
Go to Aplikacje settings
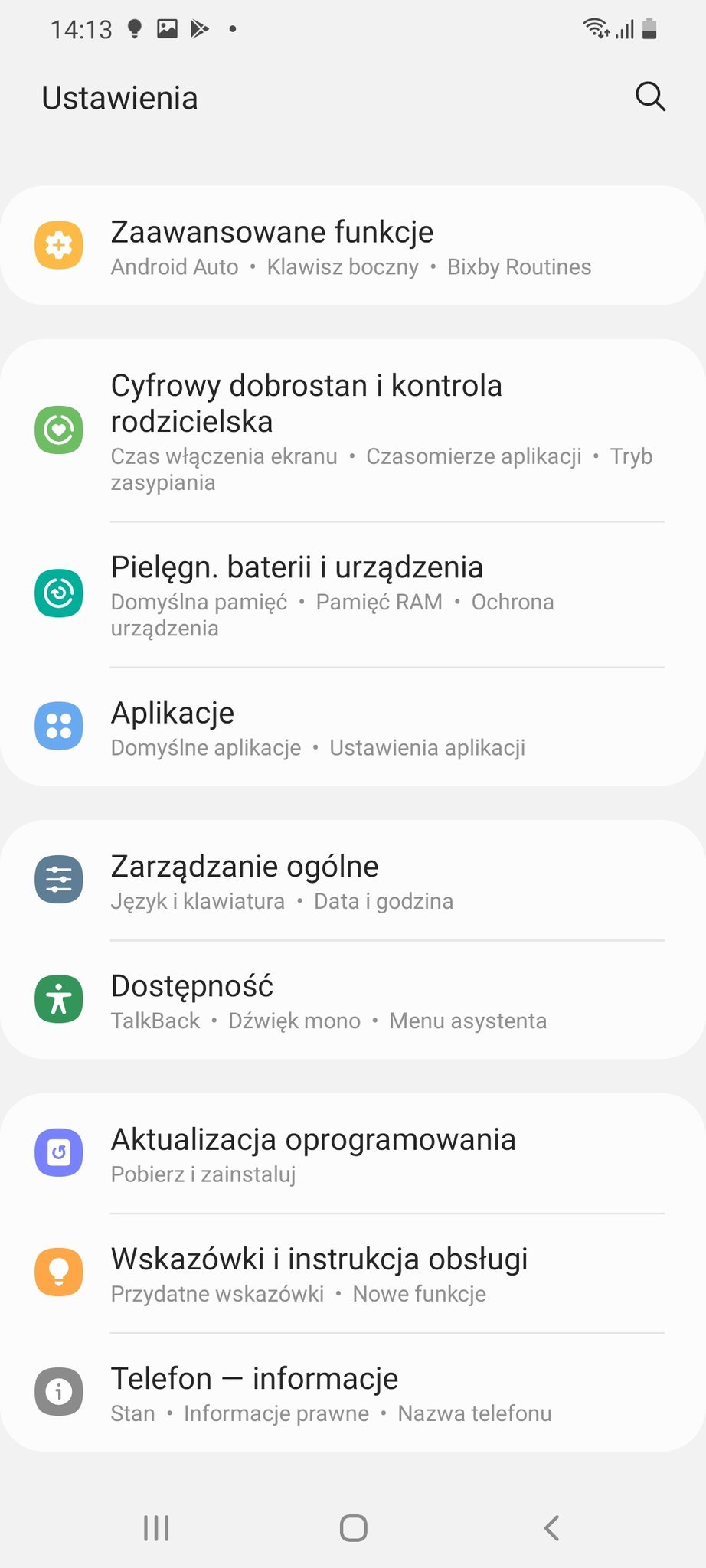coord(353,727)
